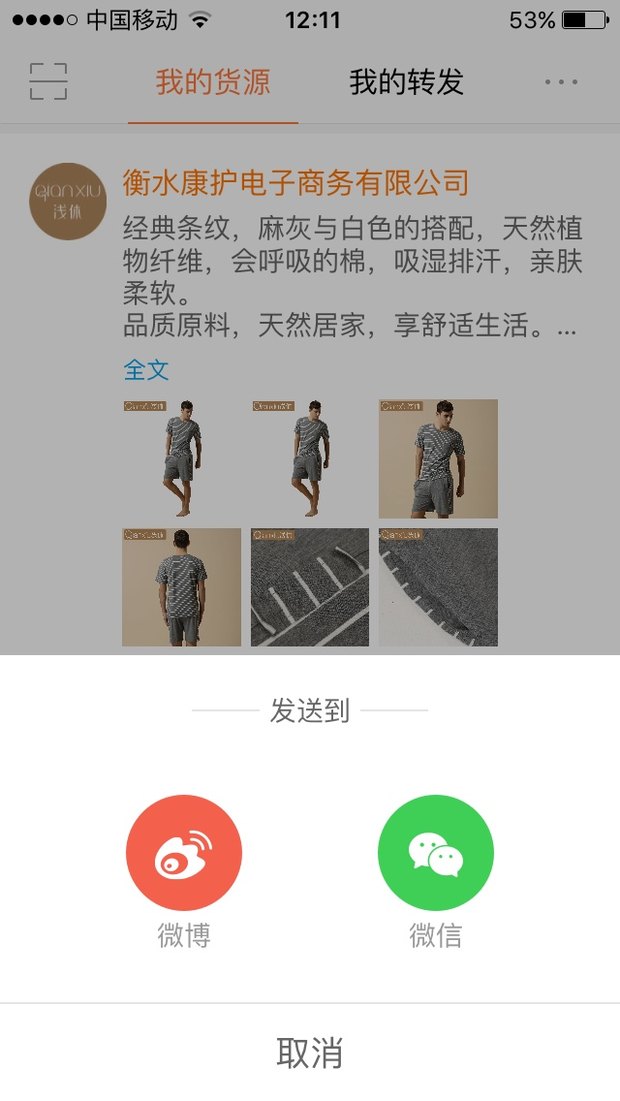This screenshot has width=620, height=1101.
Task: Cancel the share sheet via 取消
Action: click(x=310, y=1053)
